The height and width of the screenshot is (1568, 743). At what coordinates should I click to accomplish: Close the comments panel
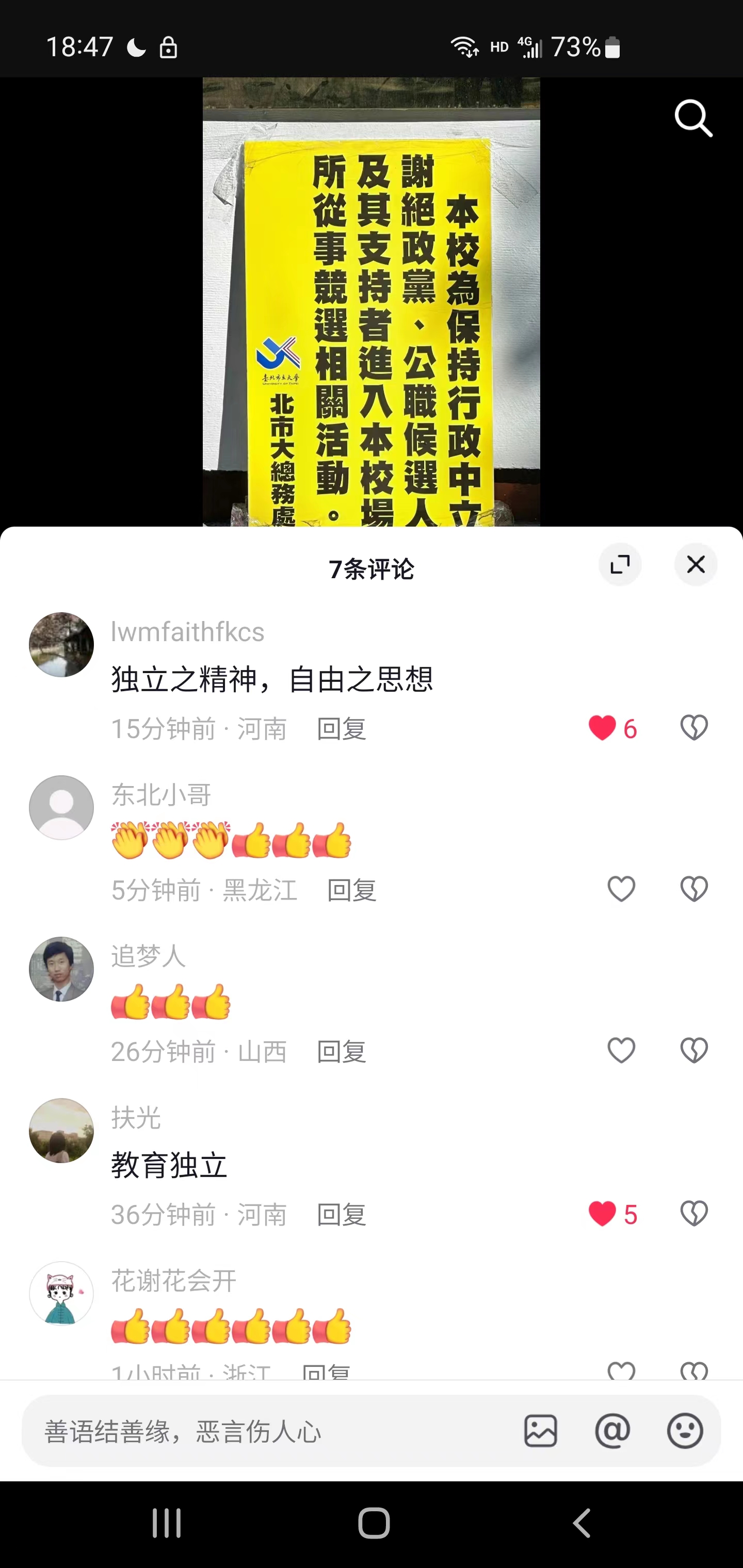[x=696, y=564]
